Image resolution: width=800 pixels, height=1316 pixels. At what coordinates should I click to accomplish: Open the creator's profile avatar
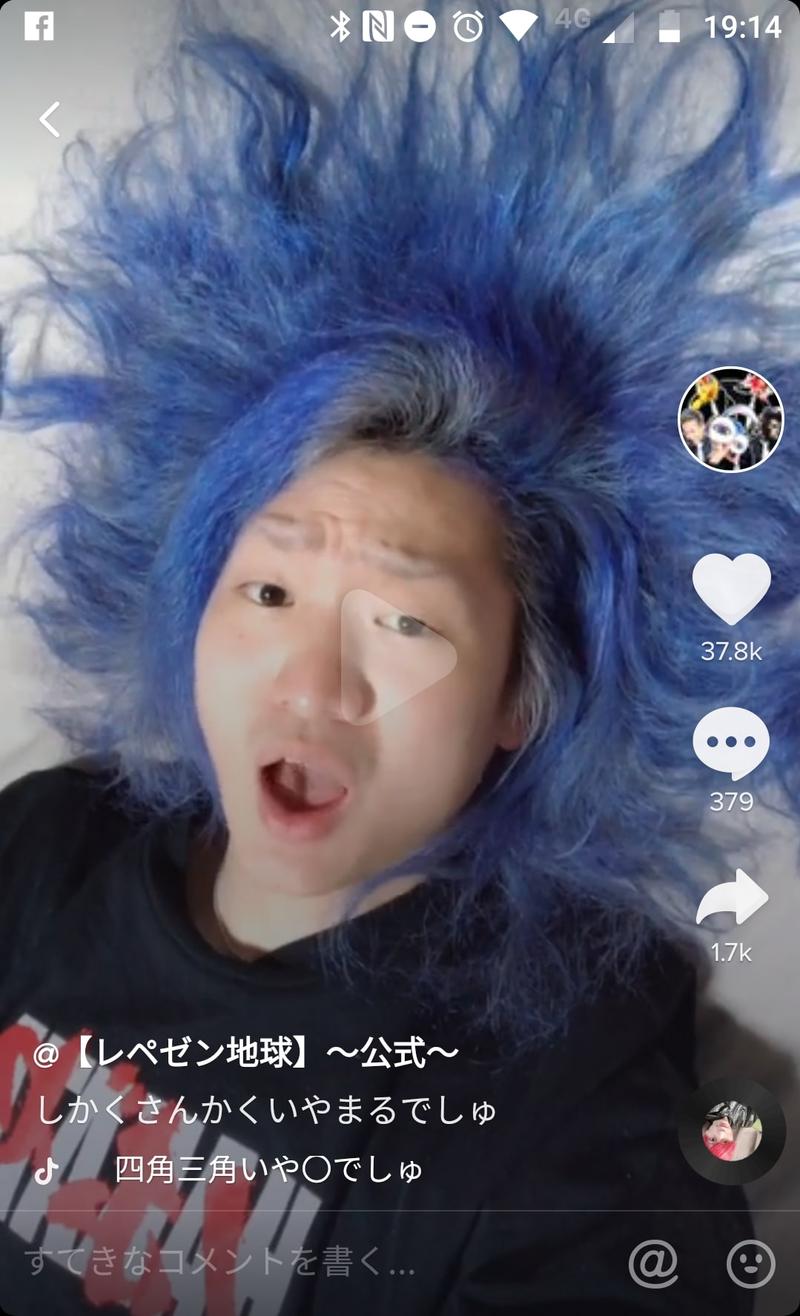click(x=730, y=419)
